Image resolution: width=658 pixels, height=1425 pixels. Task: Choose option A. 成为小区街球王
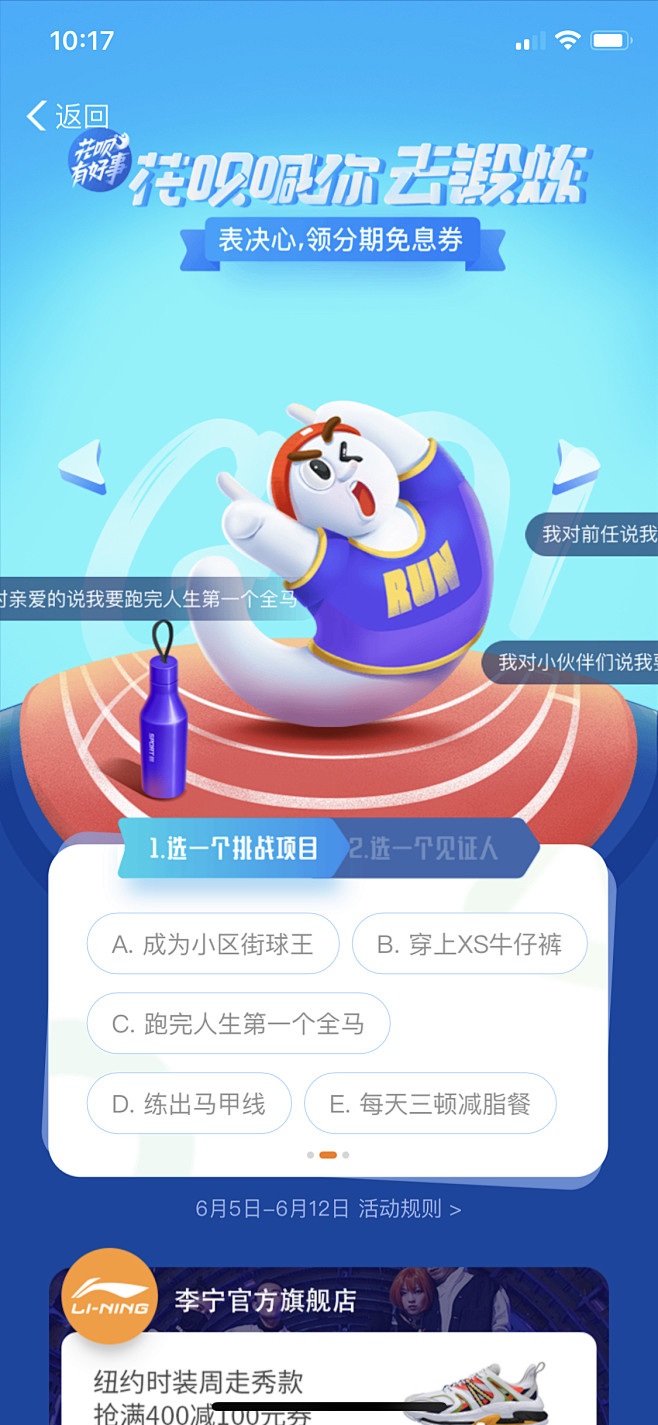(213, 944)
